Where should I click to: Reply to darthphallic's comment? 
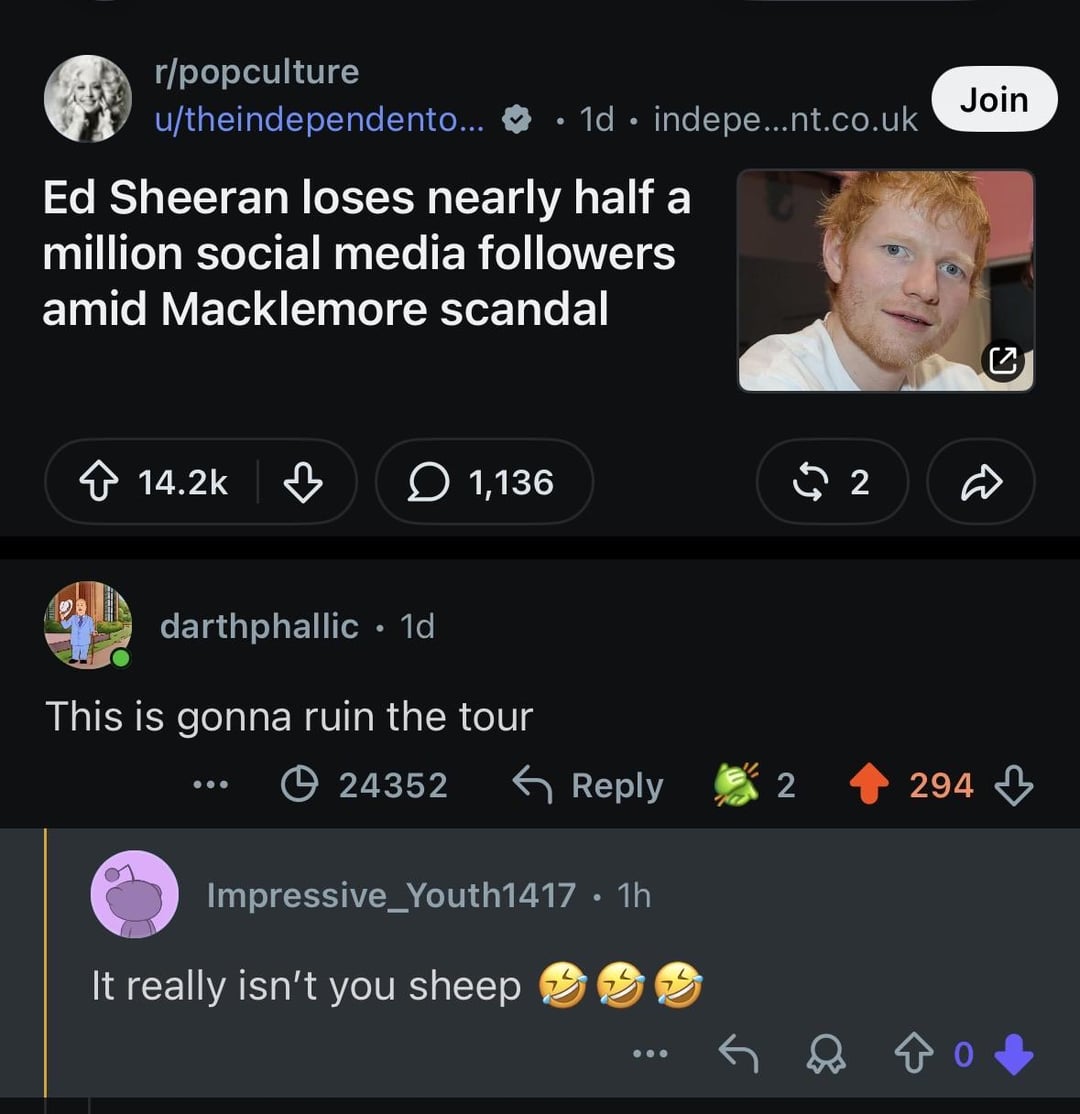click(x=588, y=785)
